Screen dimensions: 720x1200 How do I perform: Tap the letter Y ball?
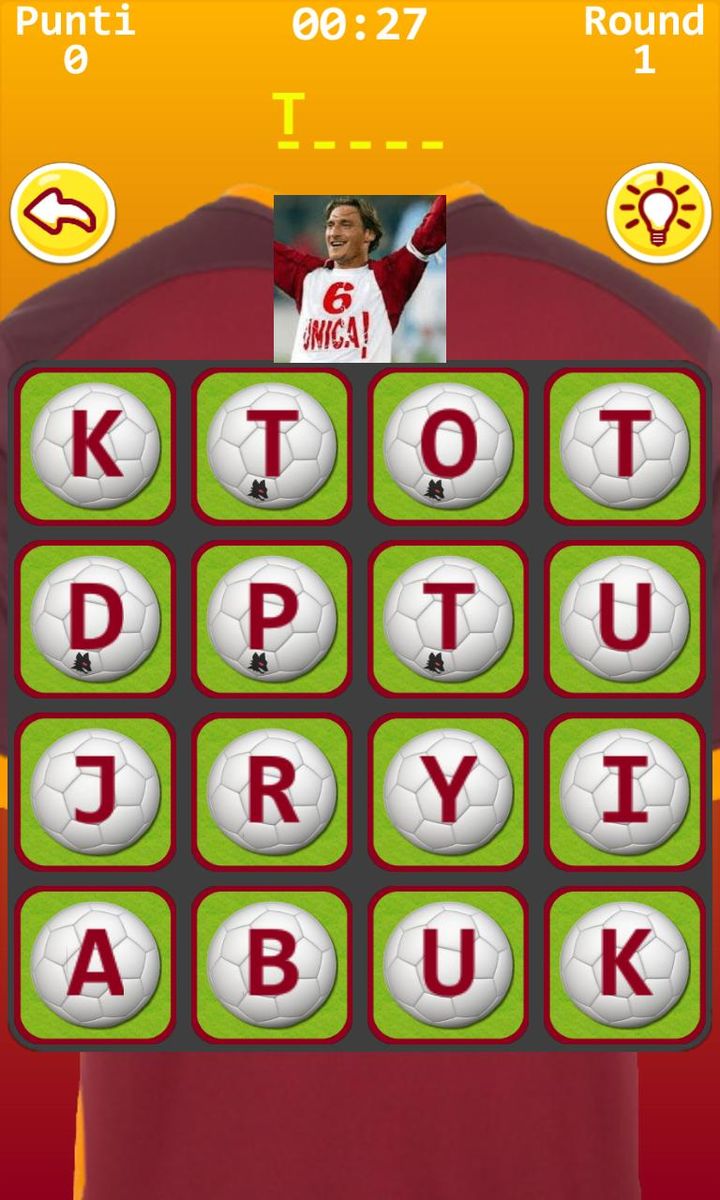click(x=448, y=791)
